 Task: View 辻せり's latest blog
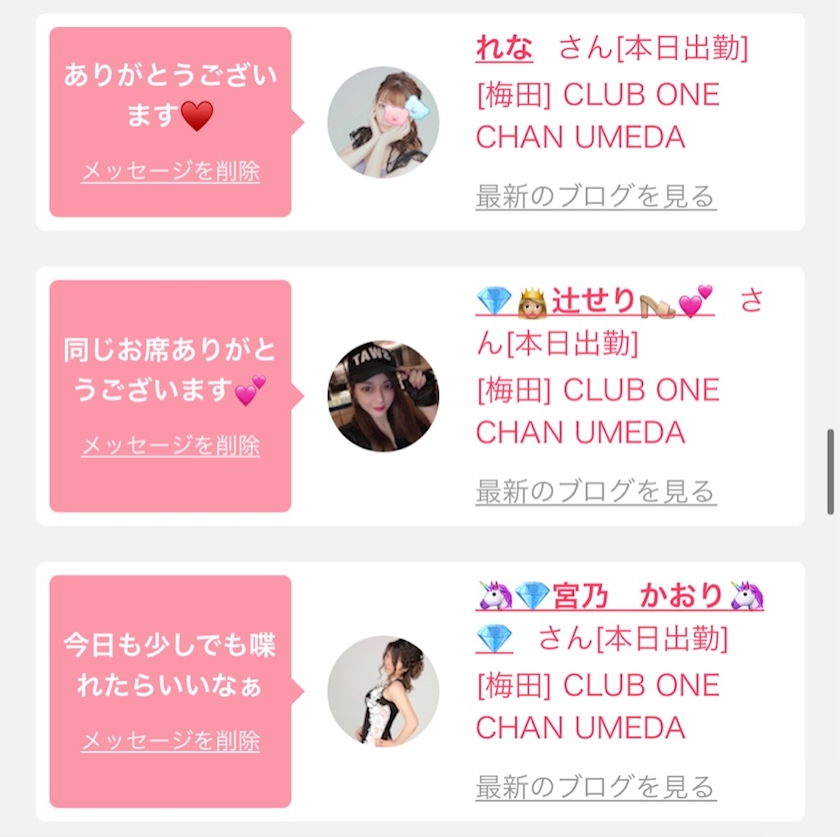596,491
